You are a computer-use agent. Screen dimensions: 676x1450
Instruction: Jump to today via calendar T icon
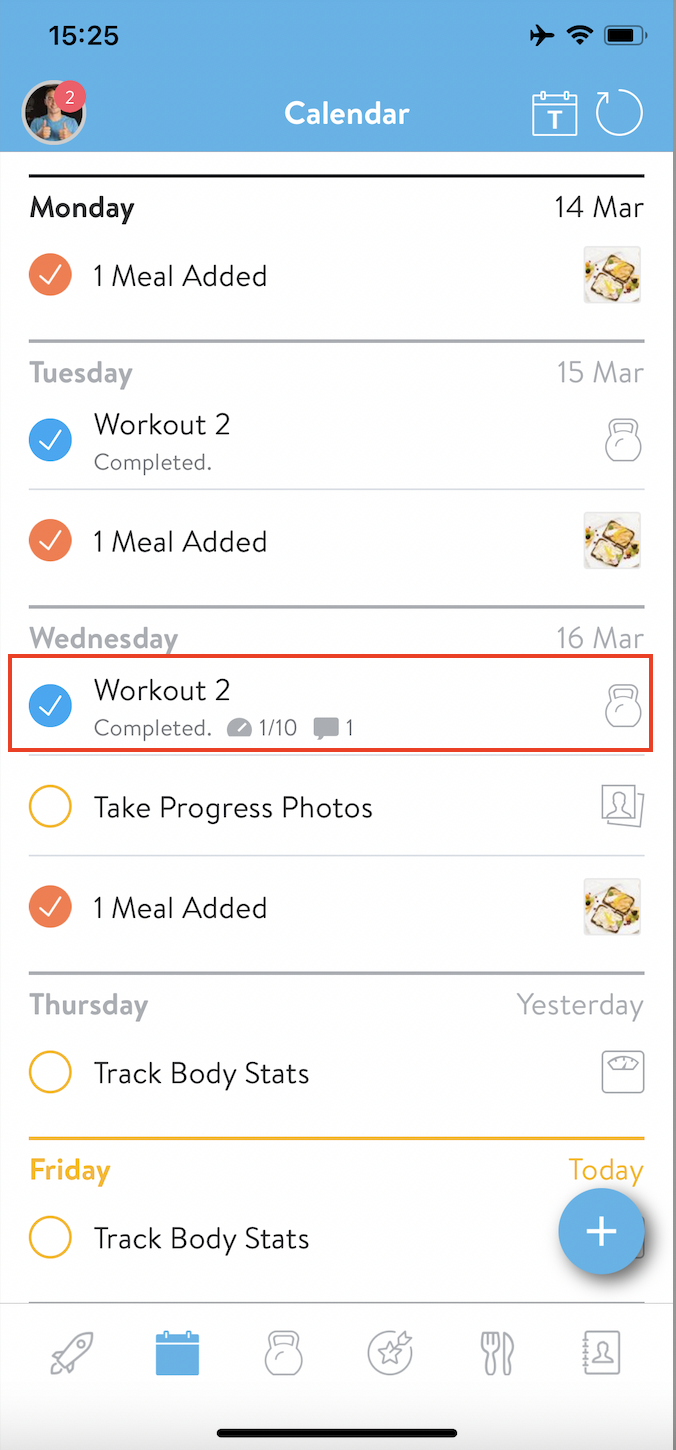(x=554, y=114)
